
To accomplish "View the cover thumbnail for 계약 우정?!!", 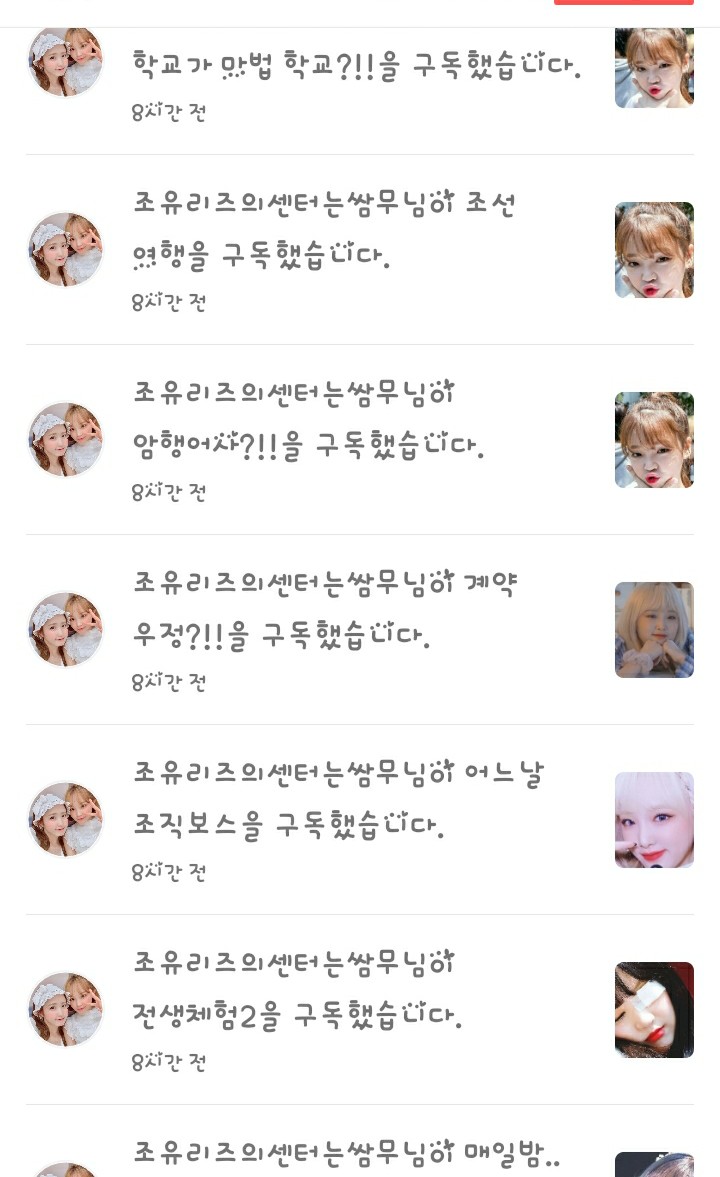I will pyautogui.click(x=654, y=630).
